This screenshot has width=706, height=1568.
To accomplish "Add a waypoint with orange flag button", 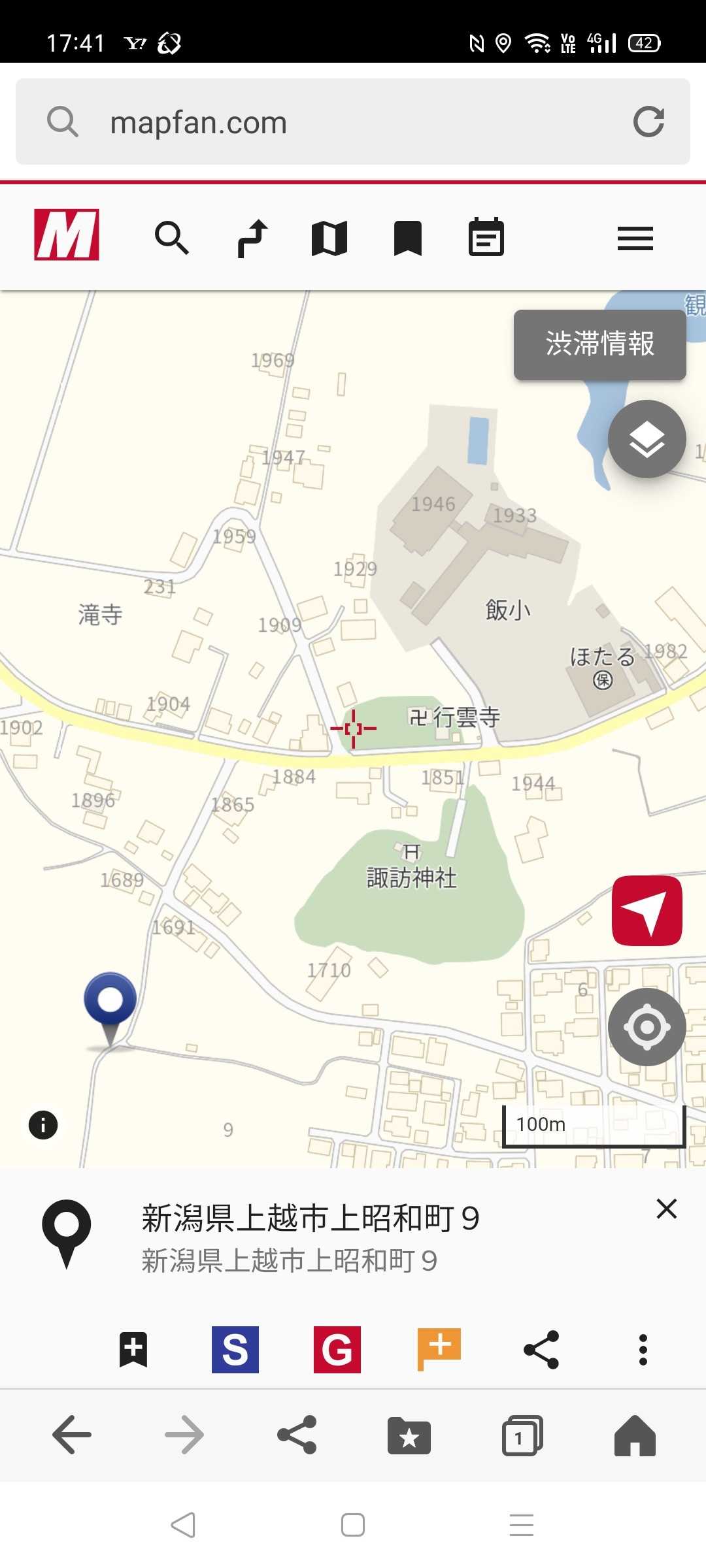I will coord(439,1349).
